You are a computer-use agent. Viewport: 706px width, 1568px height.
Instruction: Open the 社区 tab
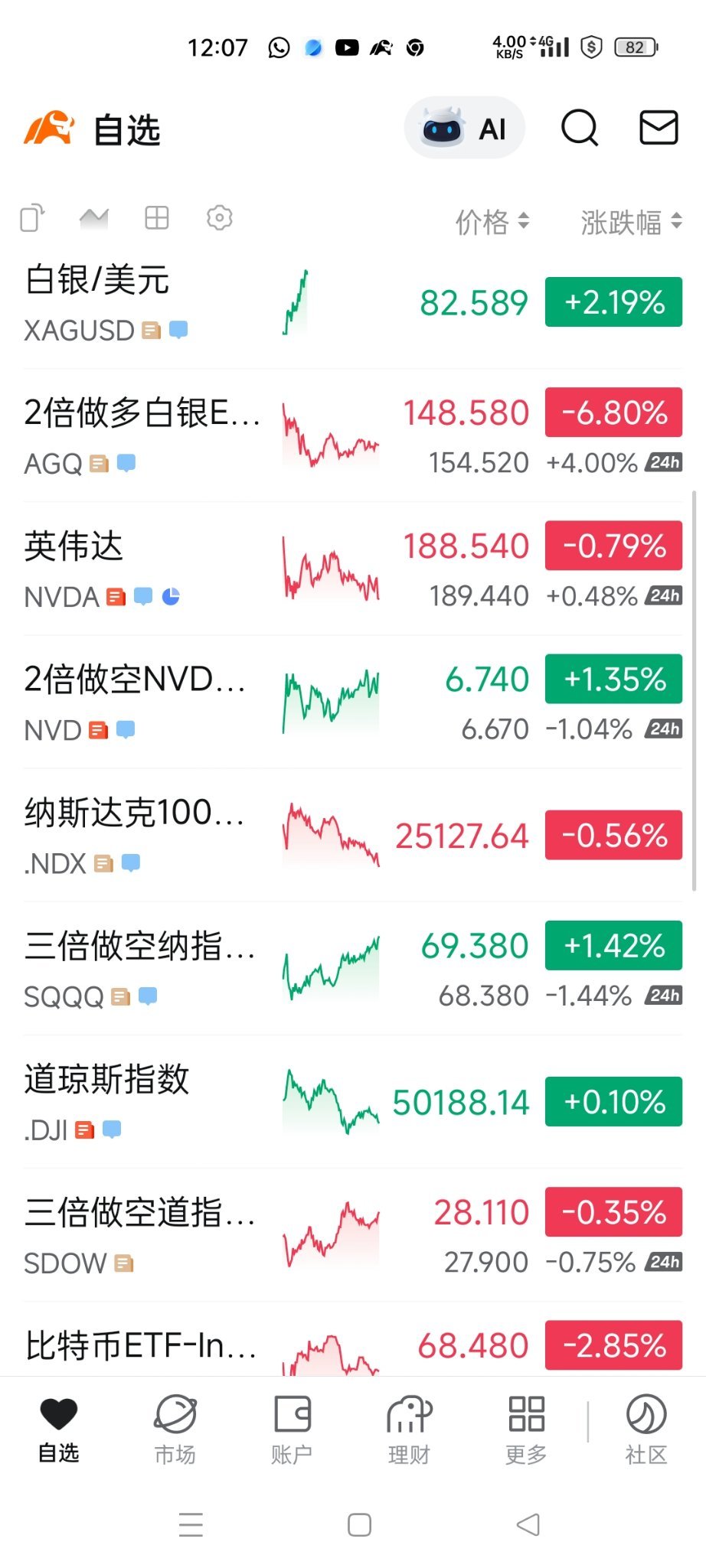(646, 1429)
